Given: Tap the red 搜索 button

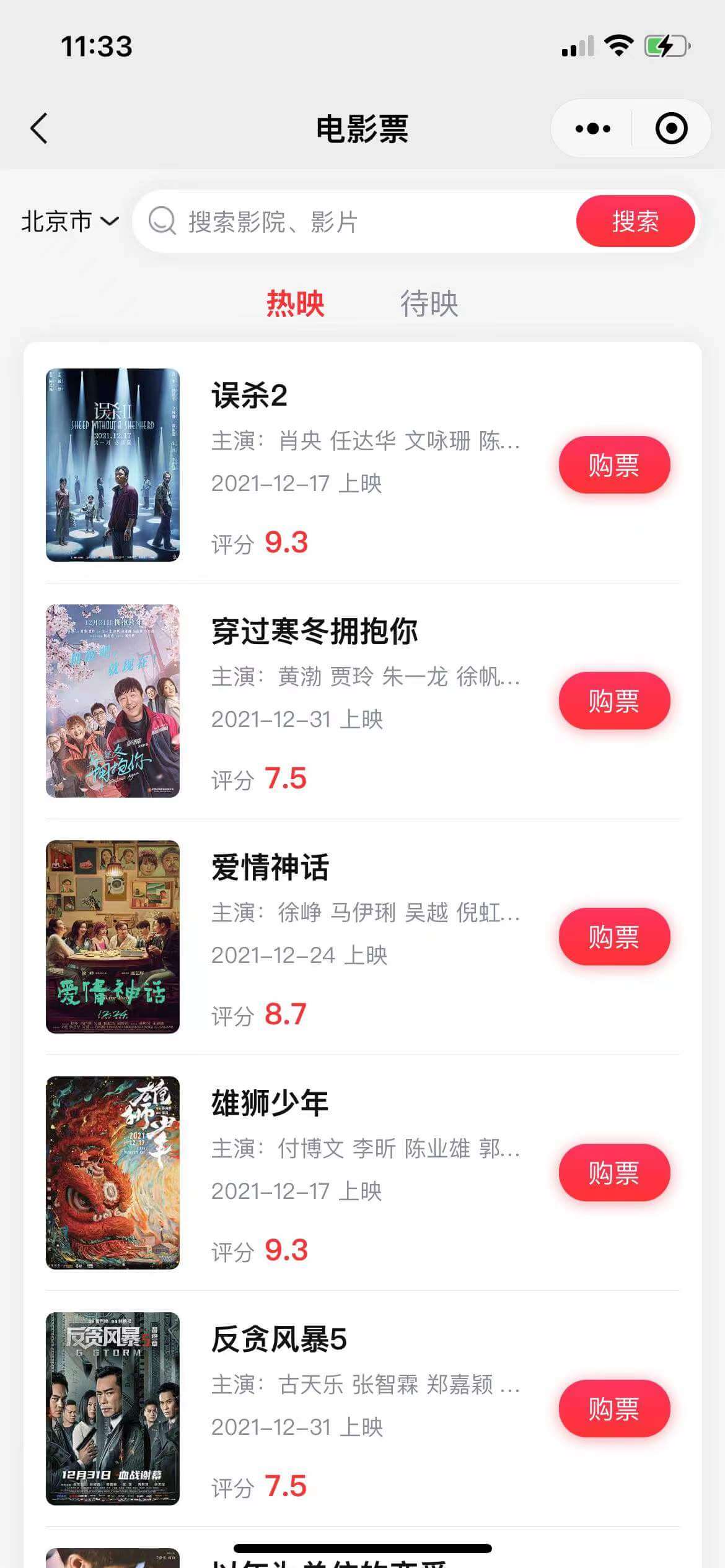Looking at the screenshot, I should click(x=635, y=222).
